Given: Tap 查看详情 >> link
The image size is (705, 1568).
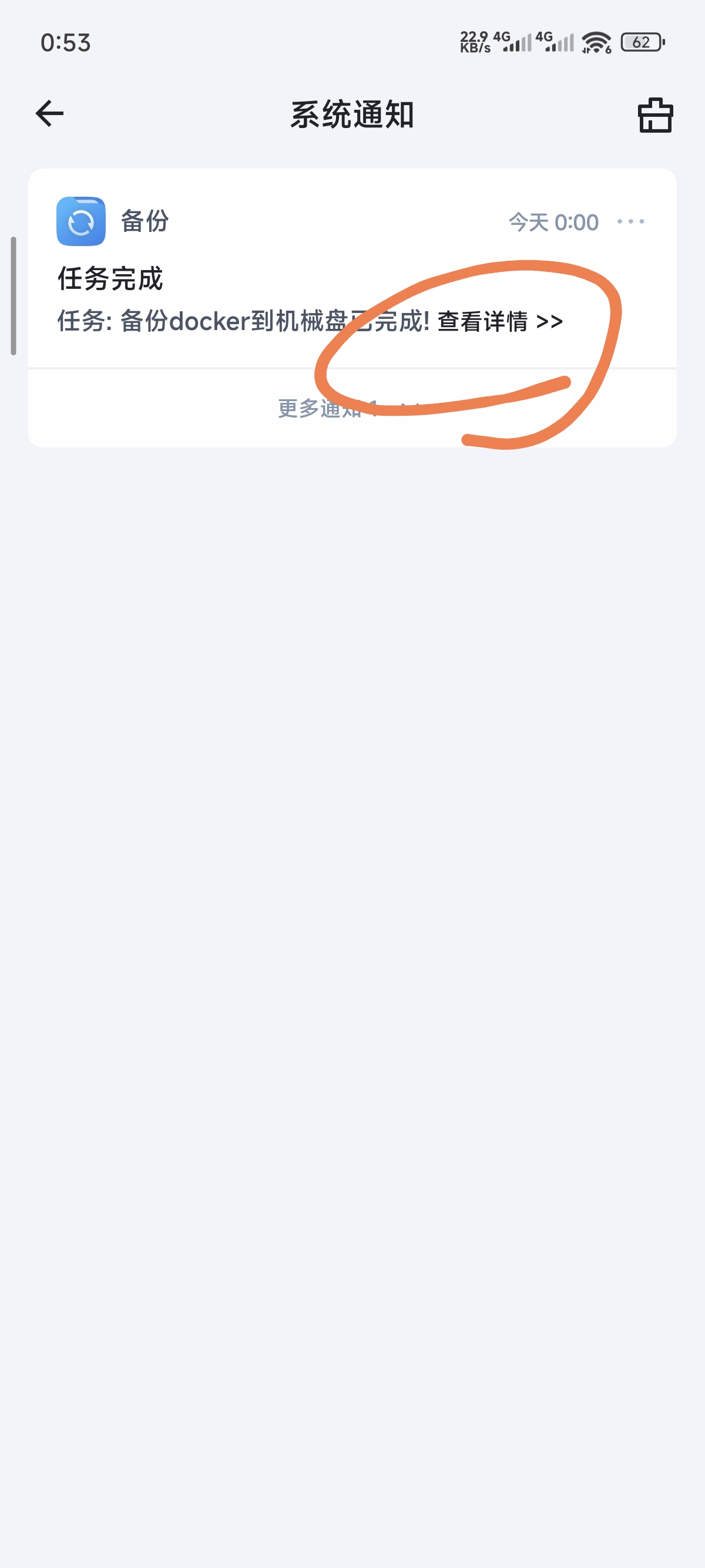Looking at the screenshot, I should (x=500, y=321).
